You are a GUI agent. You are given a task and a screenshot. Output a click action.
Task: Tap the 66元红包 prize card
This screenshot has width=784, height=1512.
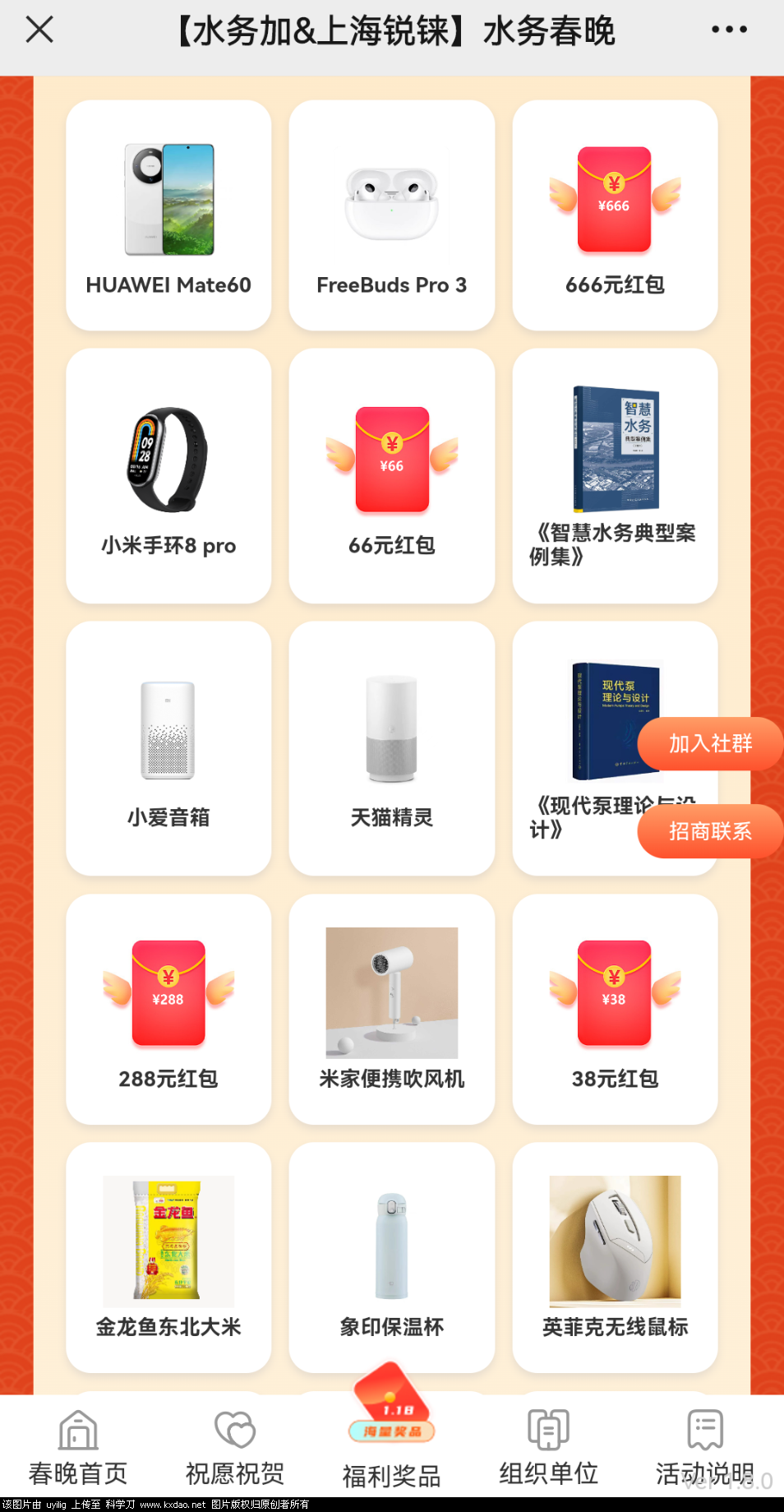pyautogui.click(x=392, y=475)
